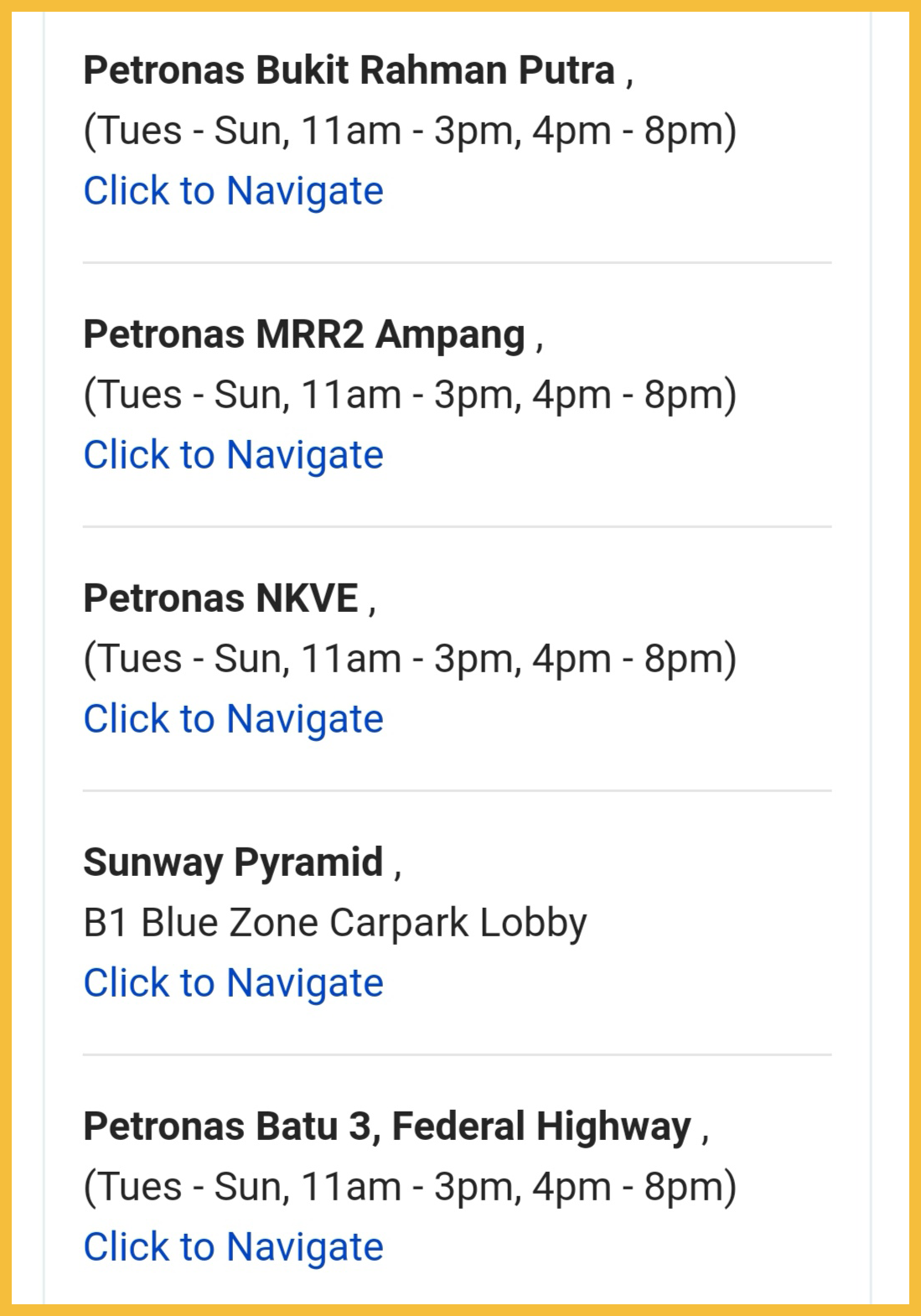Navigate to Petronas Batu 3, Federal Highway
The width and height of the screenshot is (921, 1316).
pyautogui.click(x=233, y=1247)
